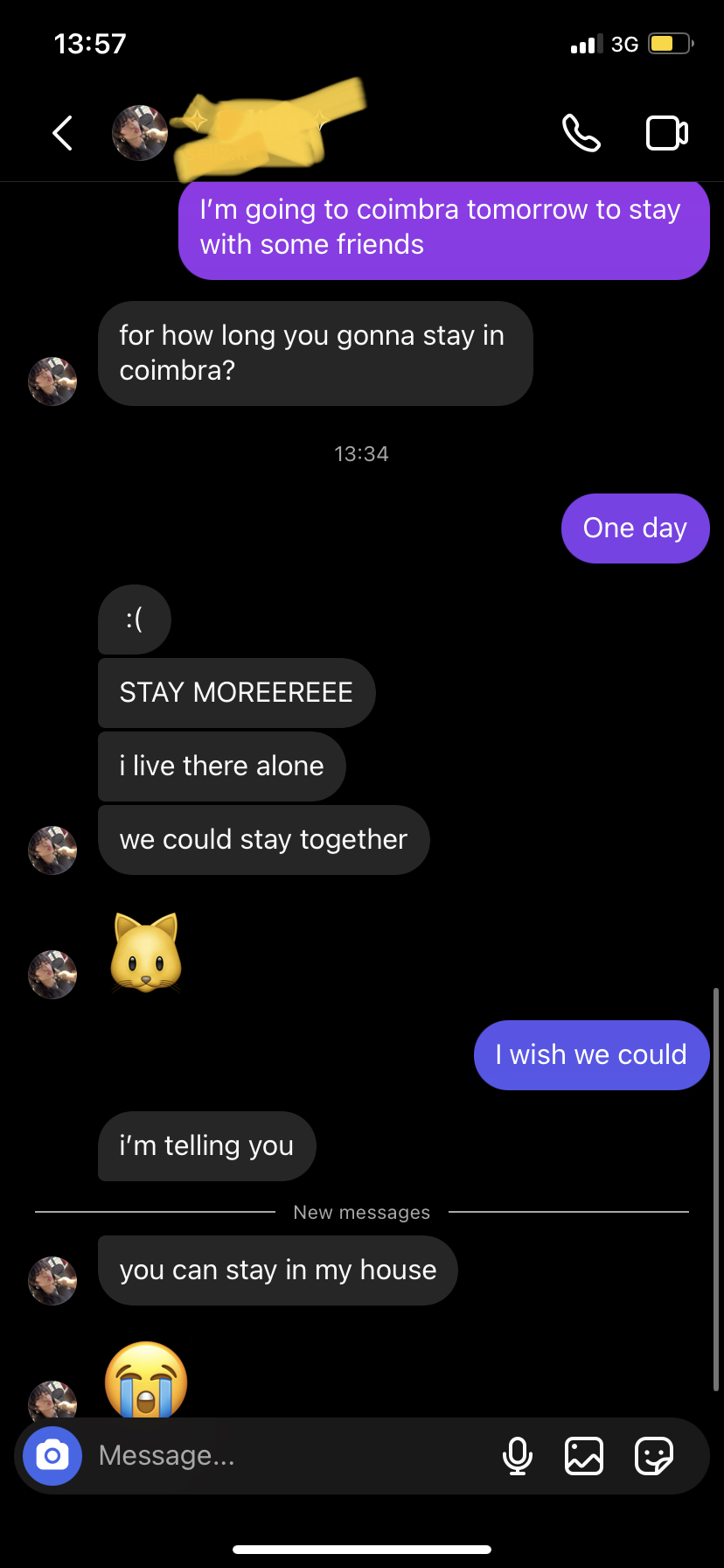
Task: Tap sender avatar beside "you can stay in my house"
Action: pos(52,1281)
